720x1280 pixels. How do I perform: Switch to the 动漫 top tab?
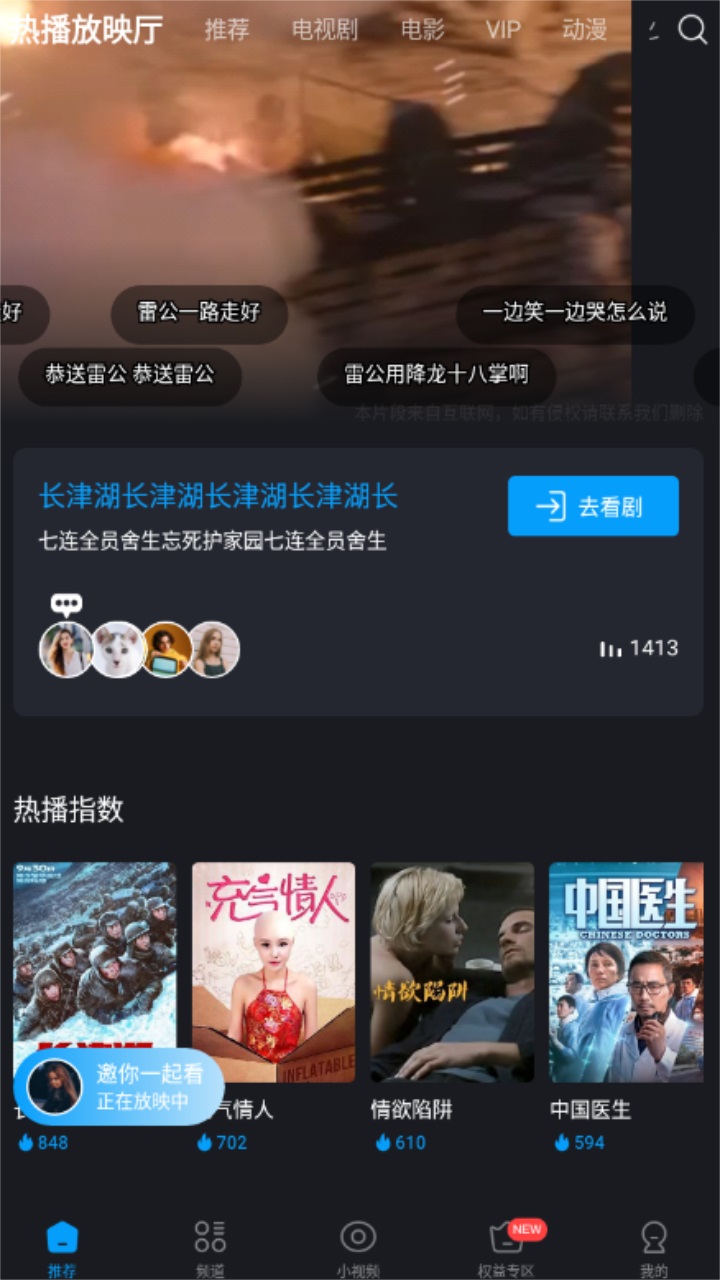point(584,30)
